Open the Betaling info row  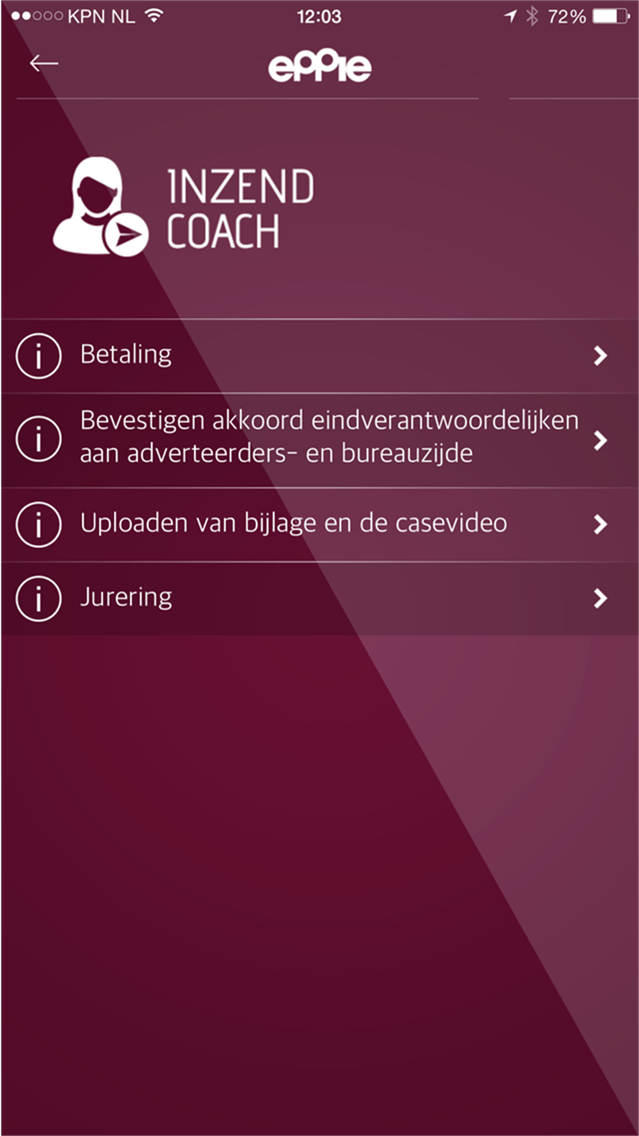coord(320,356)
